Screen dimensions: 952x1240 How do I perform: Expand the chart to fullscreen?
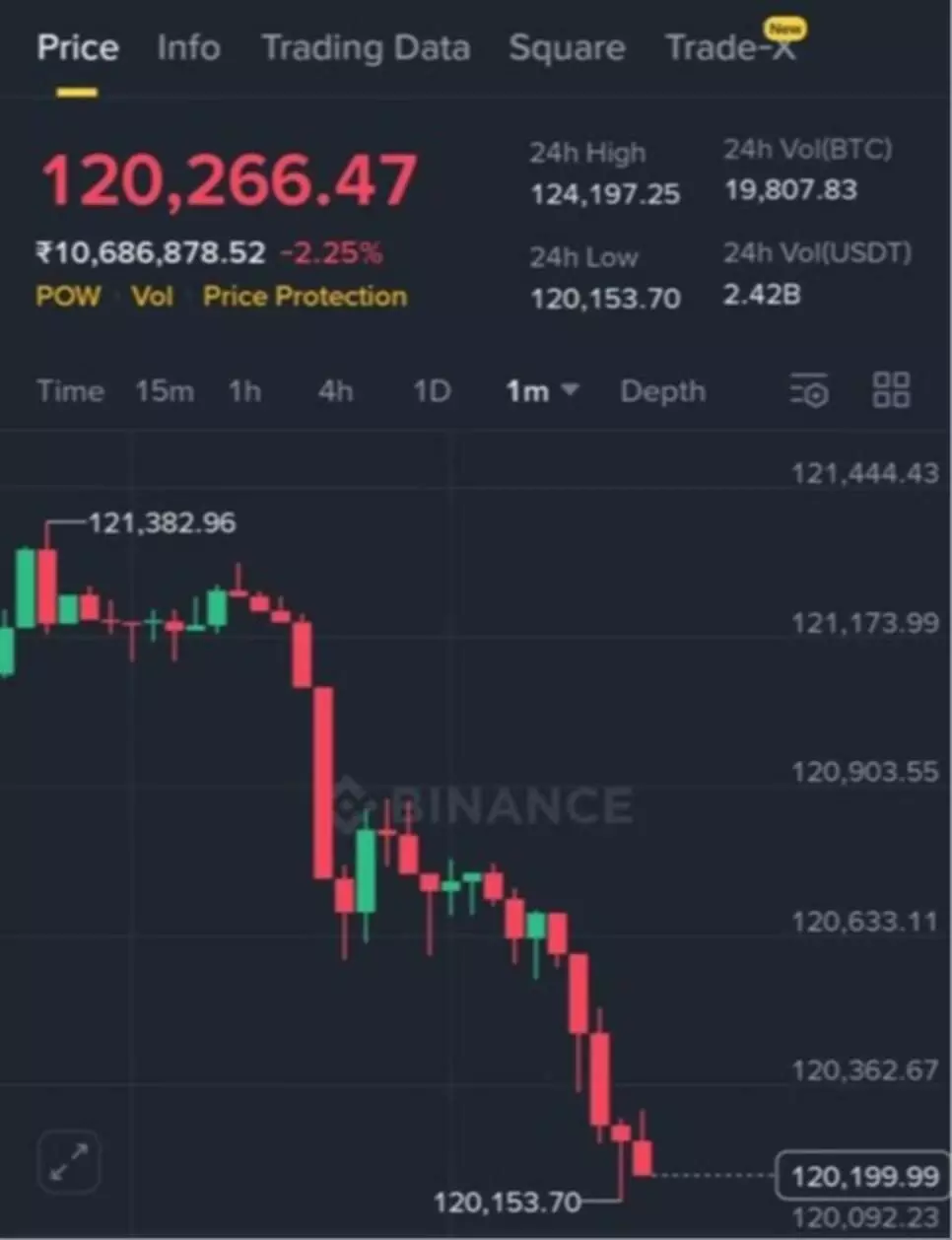tap(69, 1162)
